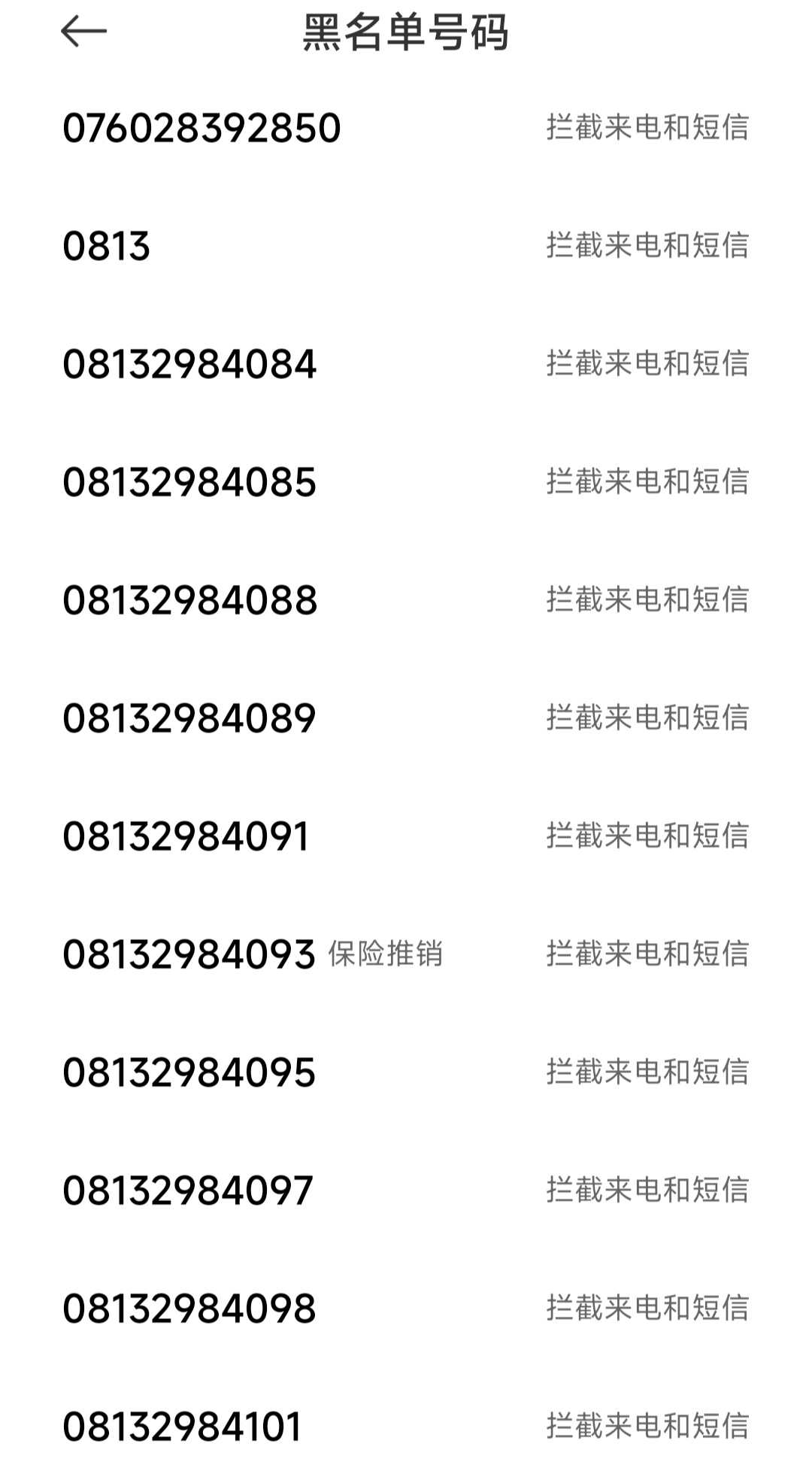Screen dimensions: 812x1483
Task: Select the 08132984089 blocked number
Action: [189, 718]
